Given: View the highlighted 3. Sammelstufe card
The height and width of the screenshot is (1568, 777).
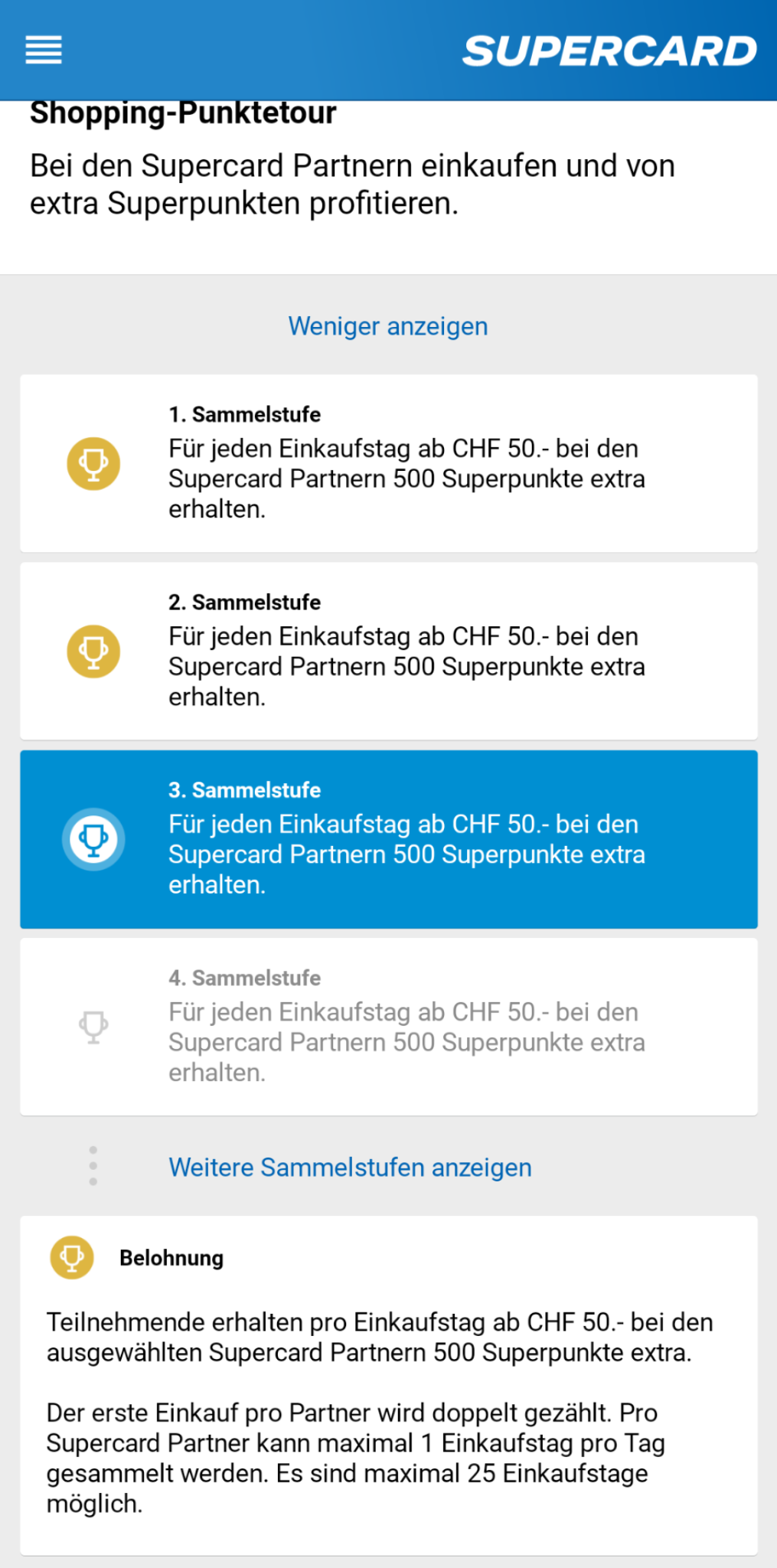Looking at the screenshot, I should coord(388,839).
